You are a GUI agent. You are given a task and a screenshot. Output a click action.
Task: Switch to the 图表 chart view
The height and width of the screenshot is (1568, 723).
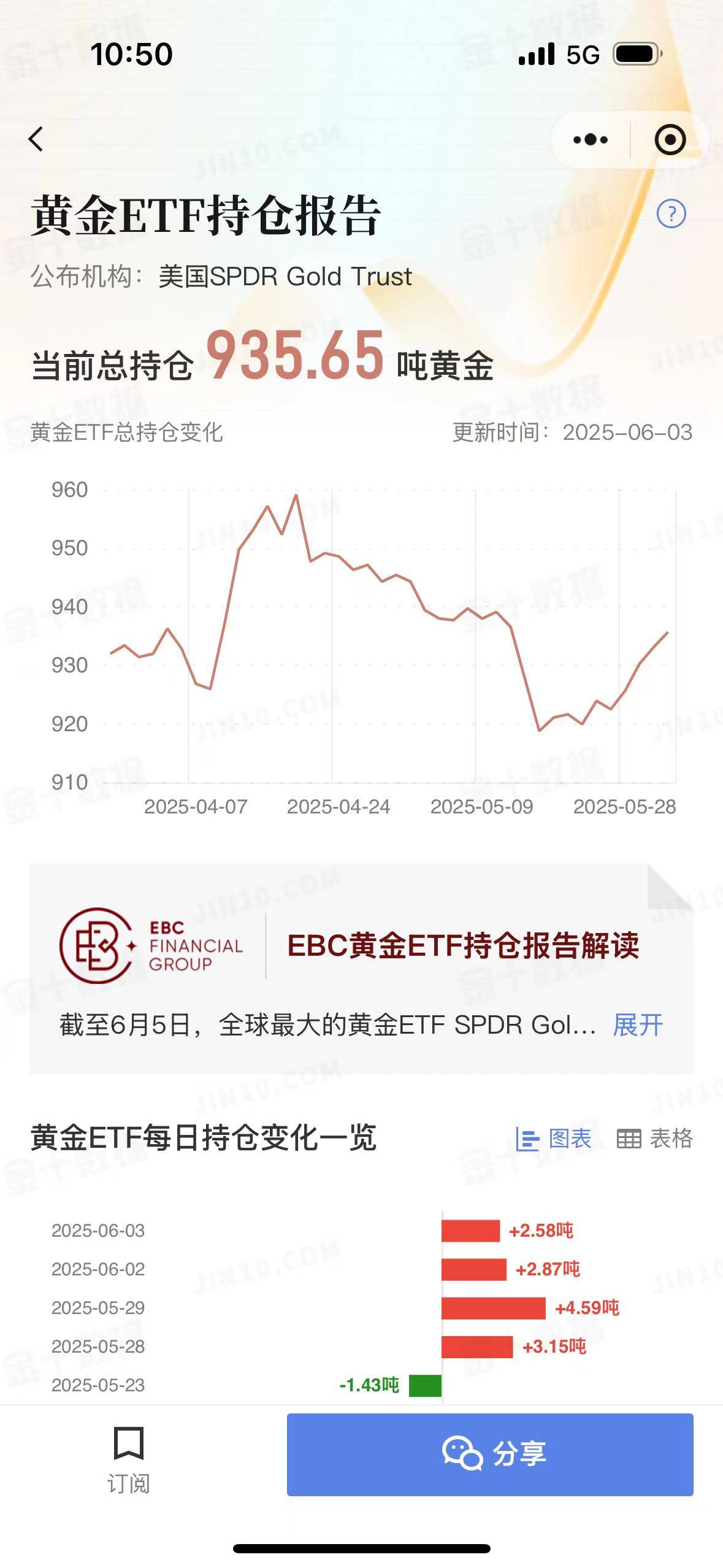point(554,1139)
